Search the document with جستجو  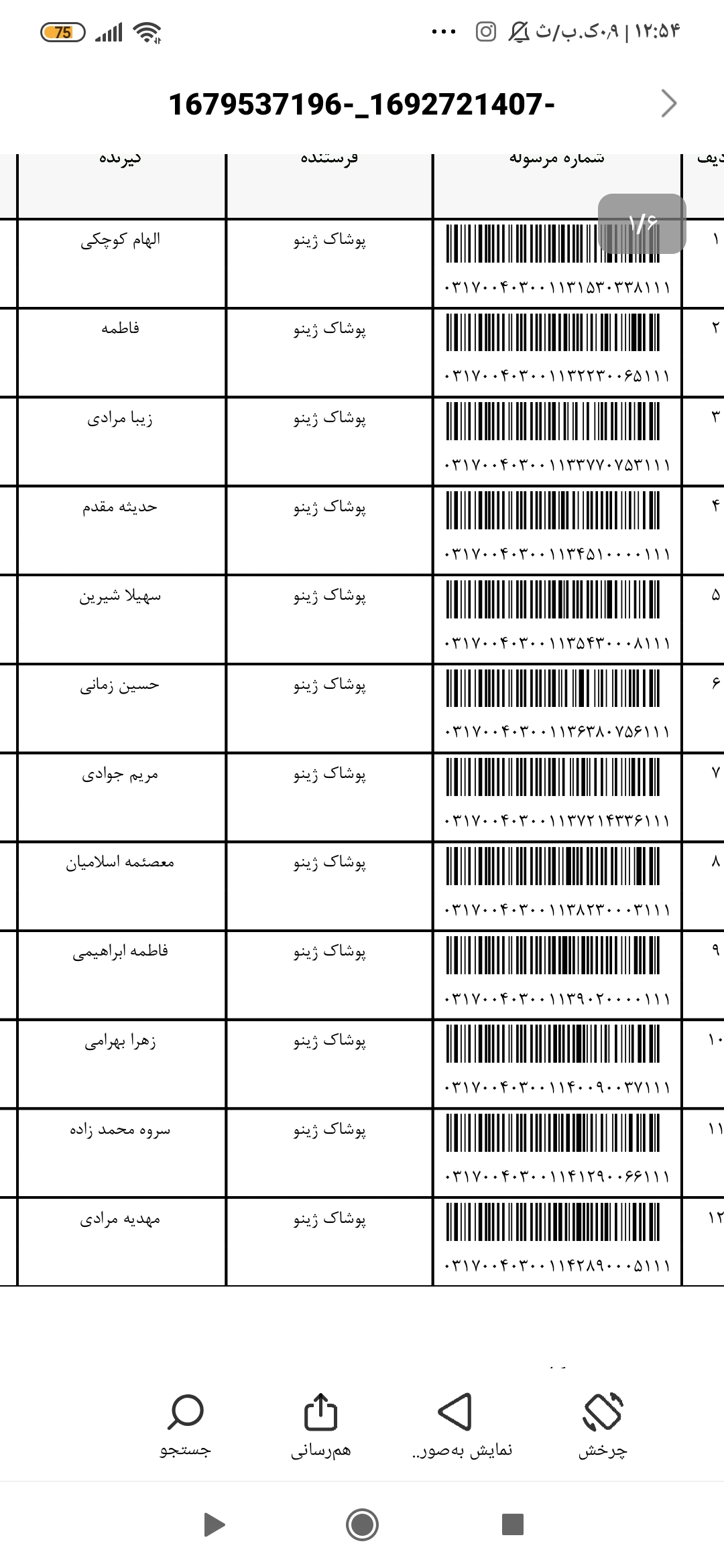(x=185, y=1425)
